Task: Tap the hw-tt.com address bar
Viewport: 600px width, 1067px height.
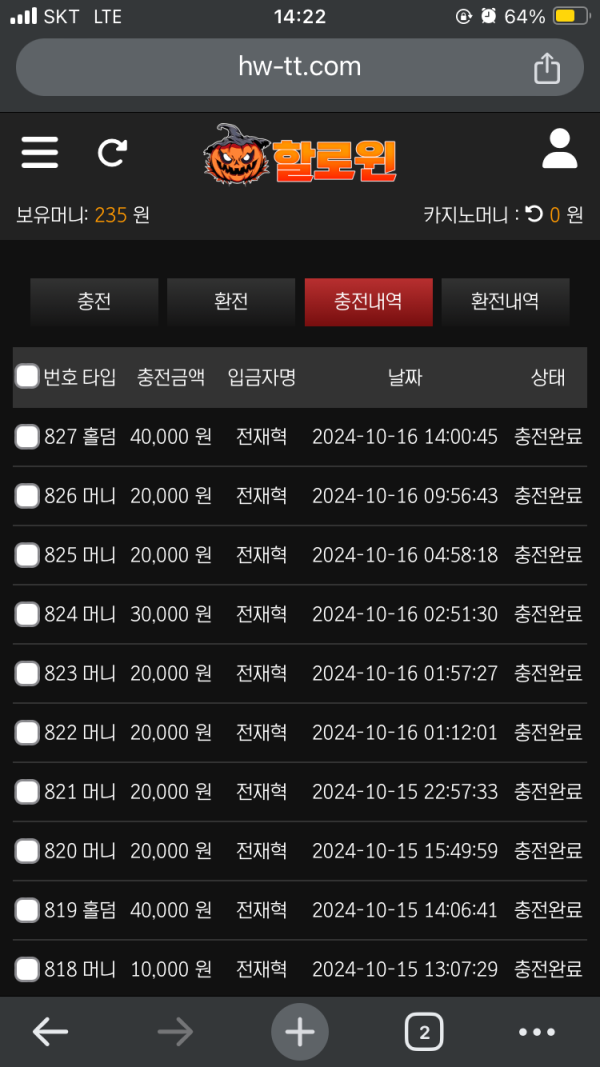Action: click(x=299, y=67)
